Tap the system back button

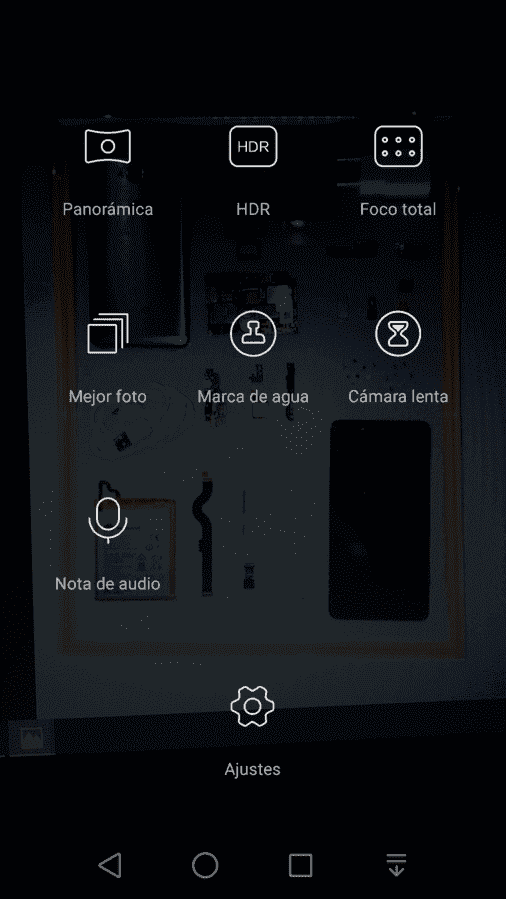click(110, 865)
